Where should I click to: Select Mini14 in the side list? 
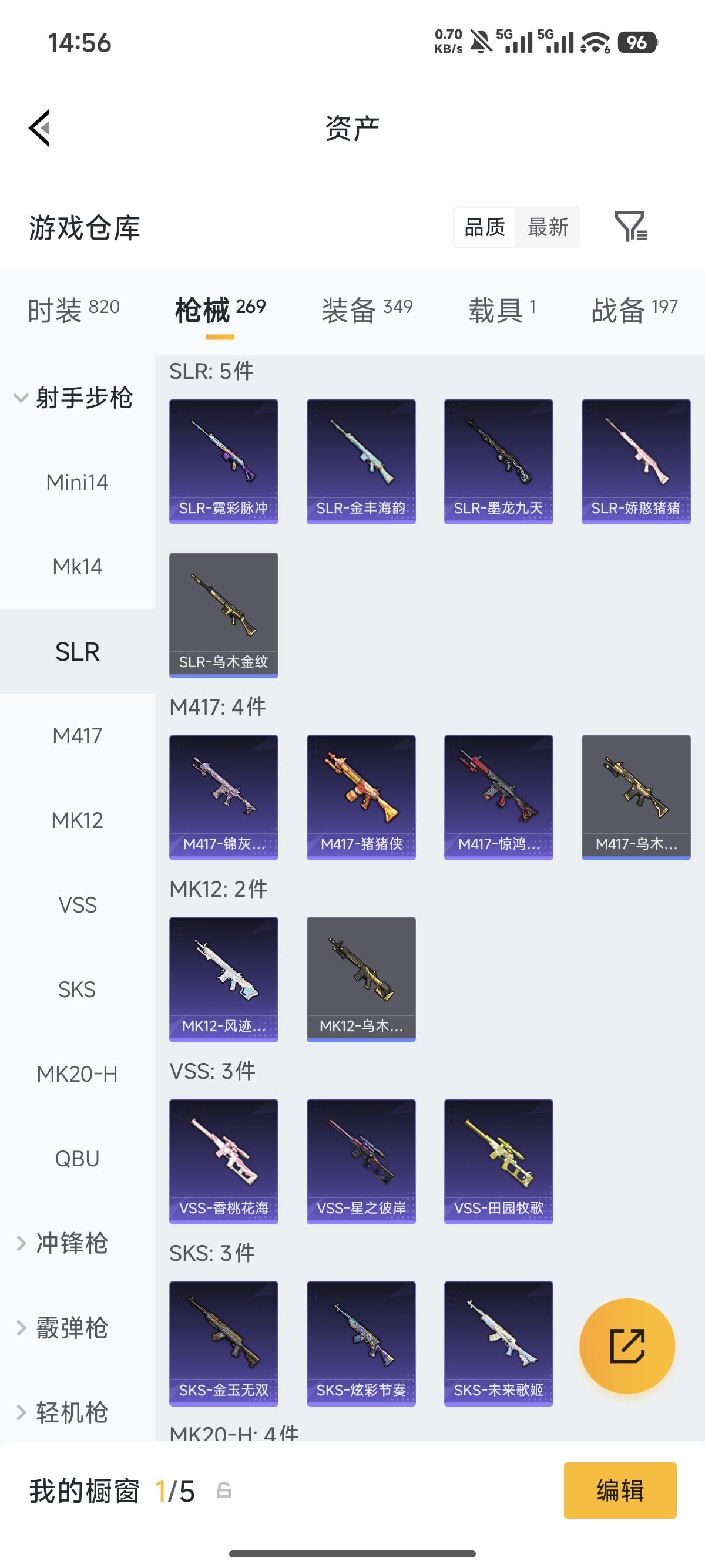pyautogui.click(x=78, y=482)
